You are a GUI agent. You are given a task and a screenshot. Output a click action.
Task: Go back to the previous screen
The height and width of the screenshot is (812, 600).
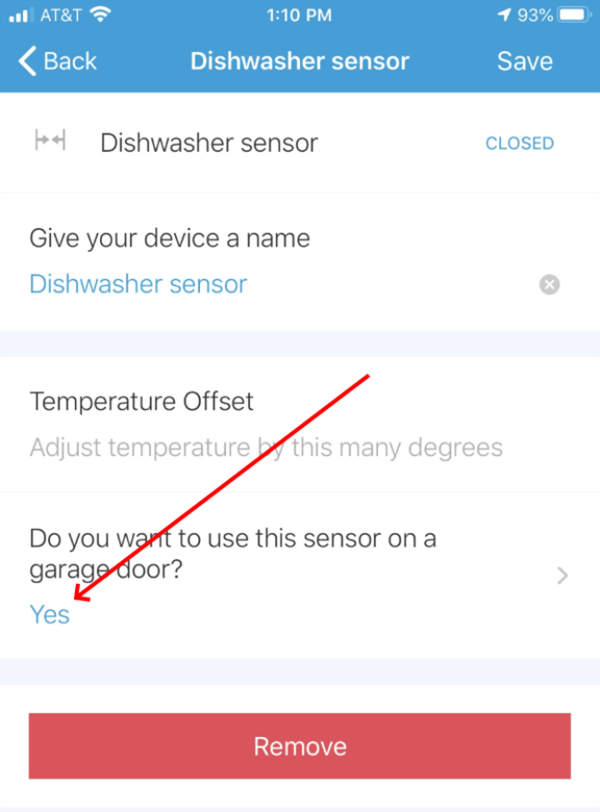pos(58,61)
